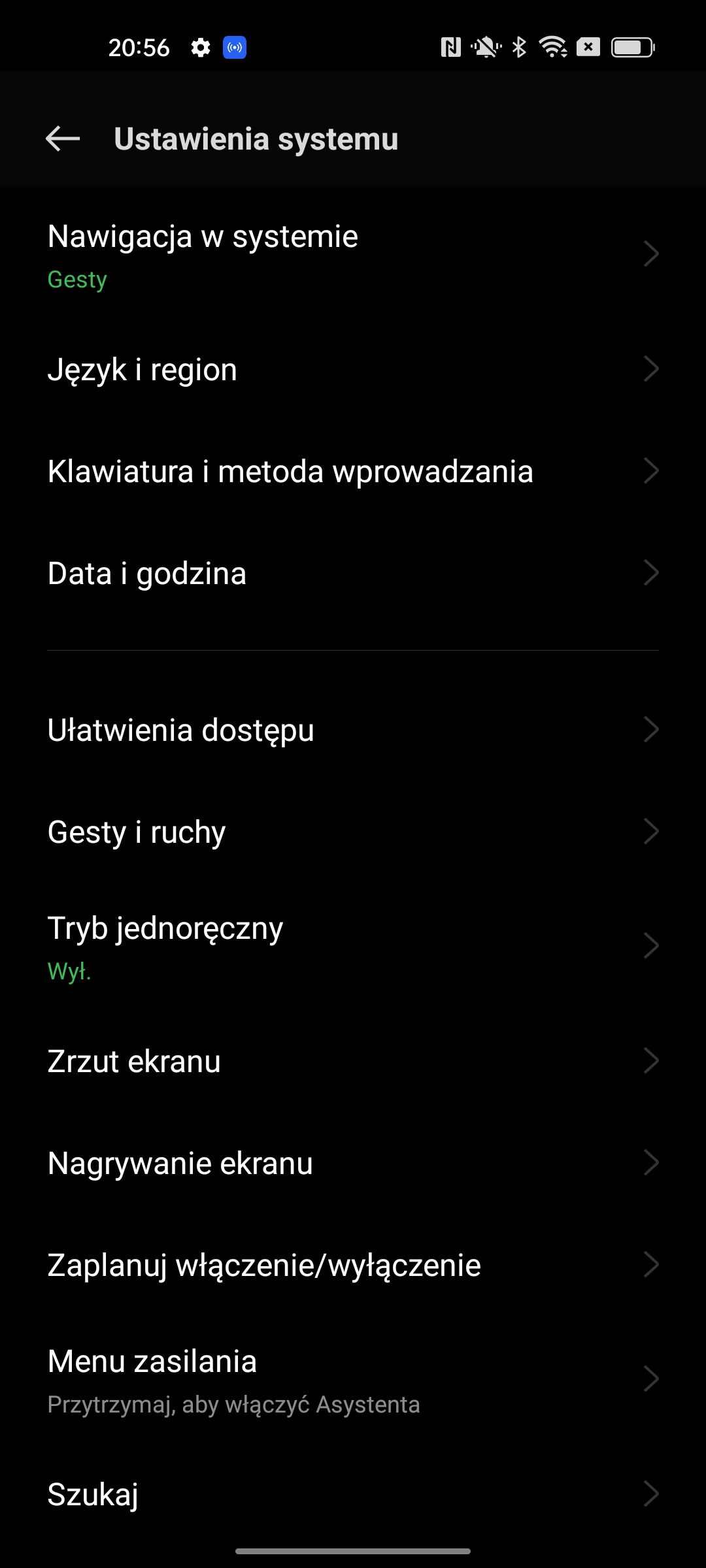This screenshot has height=1568, width=706.
Task: Open Zaplanuj włączenie/wyłączenie
Action: [x=353, y=1265]
